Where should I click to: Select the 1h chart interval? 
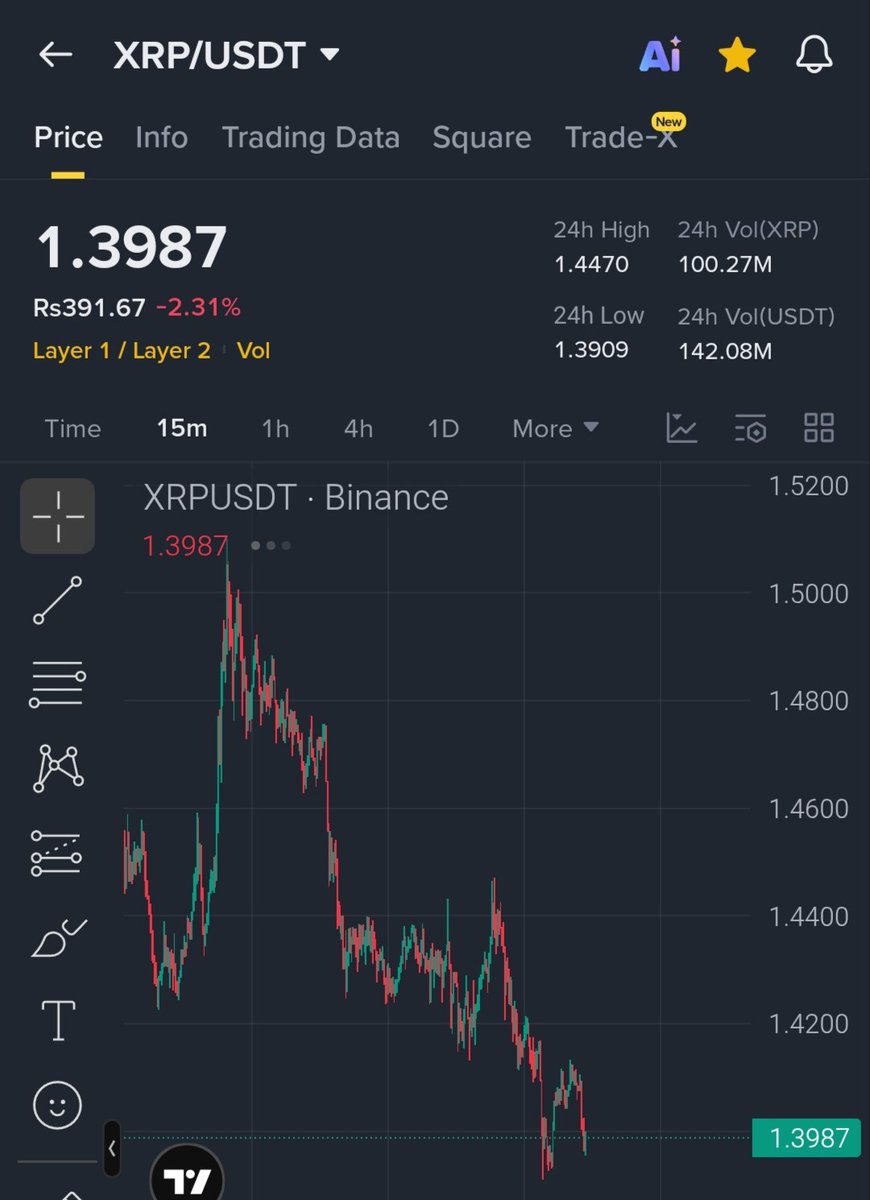275,429
